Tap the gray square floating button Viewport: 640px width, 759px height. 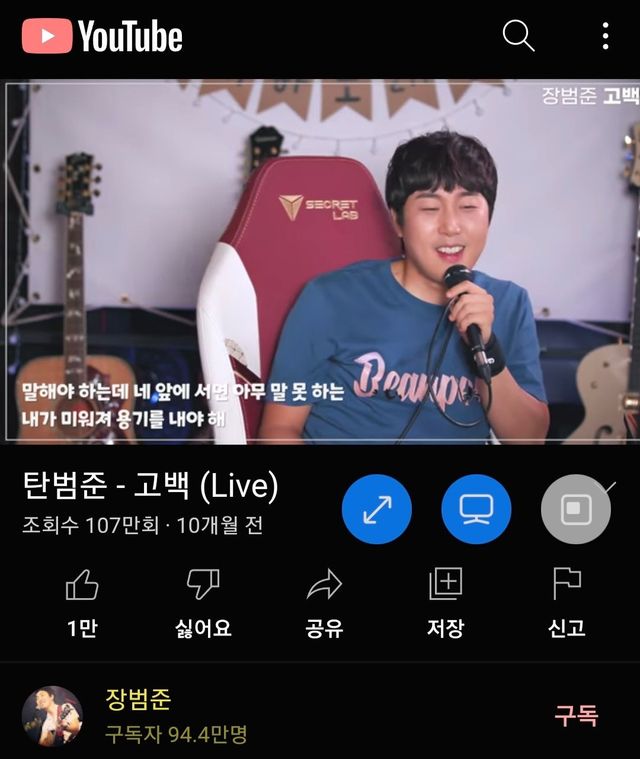coord(574,509)
